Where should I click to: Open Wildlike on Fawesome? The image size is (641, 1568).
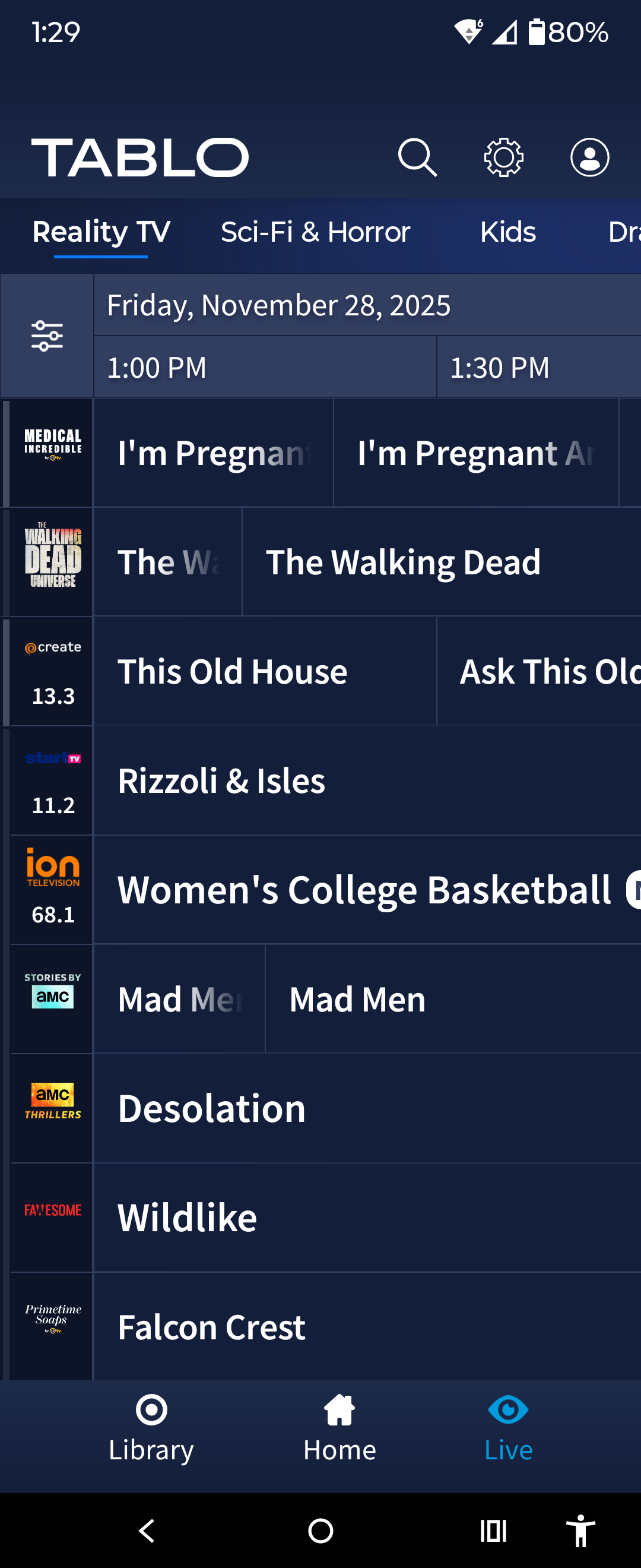[367, 1218]
